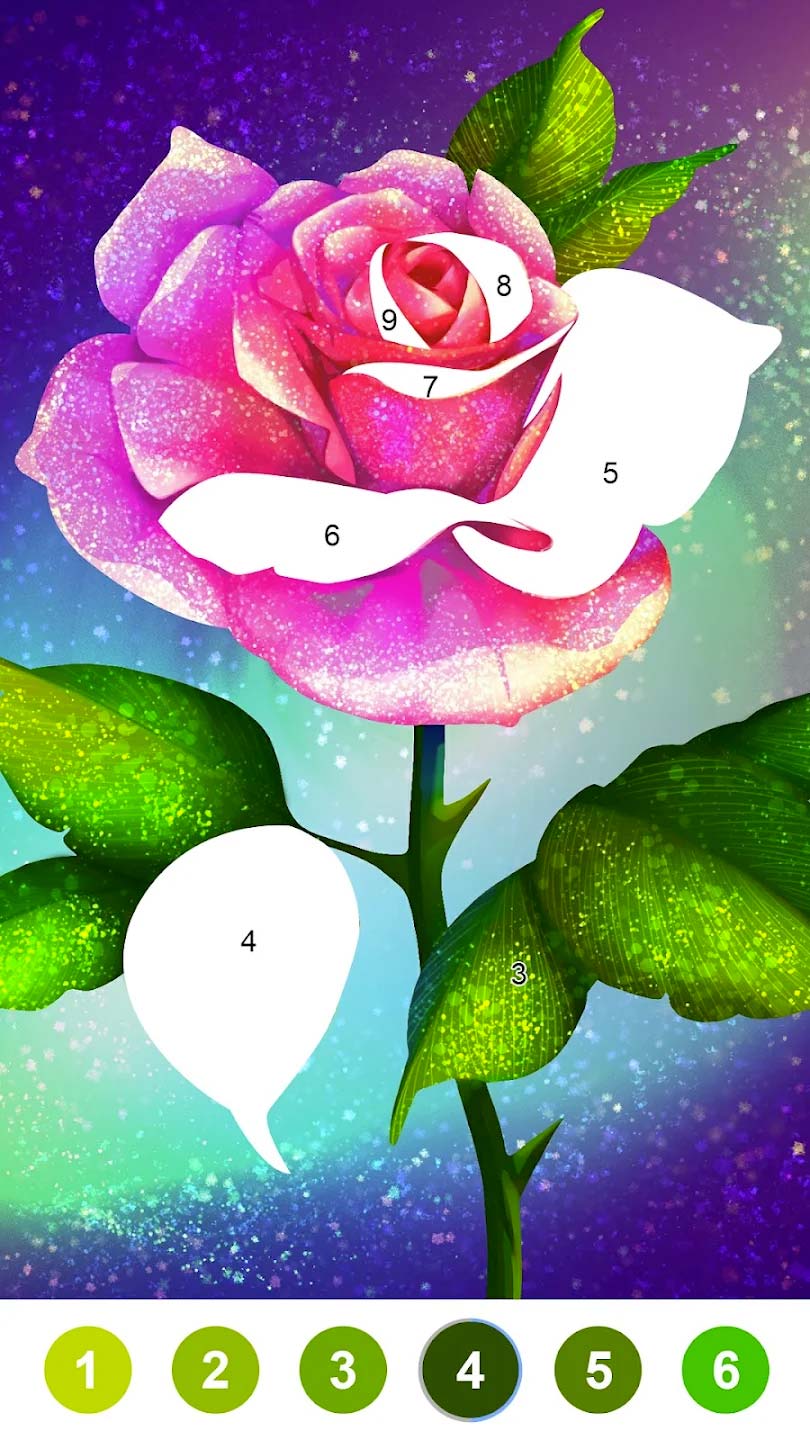
Task: Choose the dark green swatch 4
Action: pos(470,1370)
